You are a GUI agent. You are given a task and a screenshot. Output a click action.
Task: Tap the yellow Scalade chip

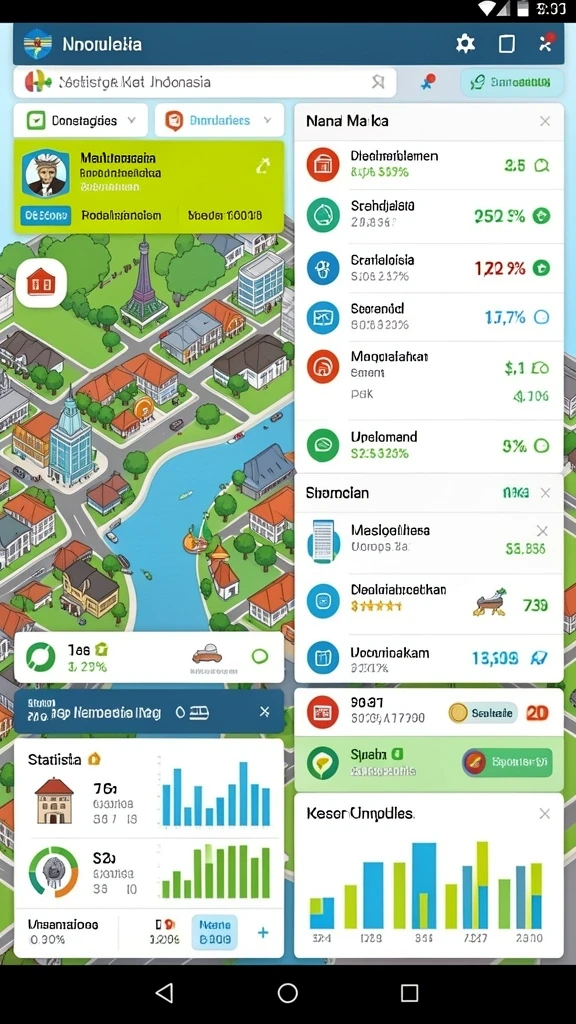483,712
